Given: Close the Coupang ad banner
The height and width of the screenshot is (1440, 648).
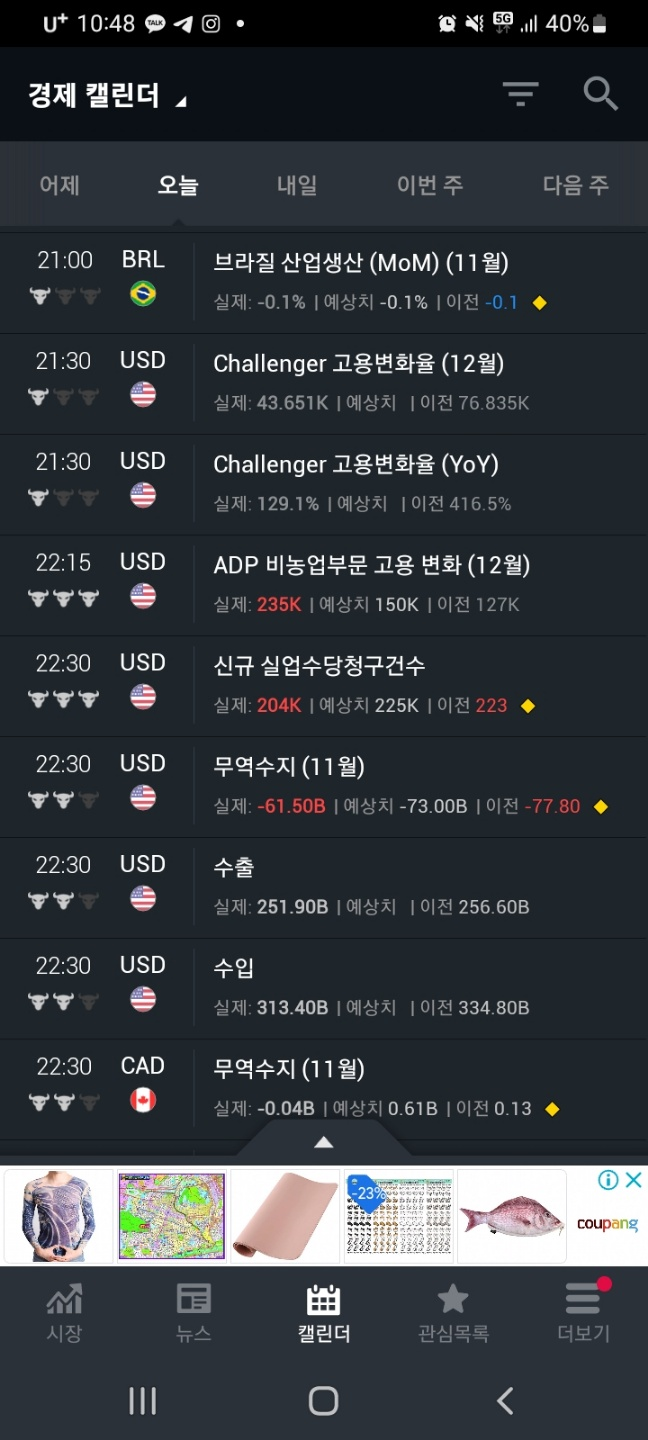Looking at the screenshot, I should [633, 1180].
